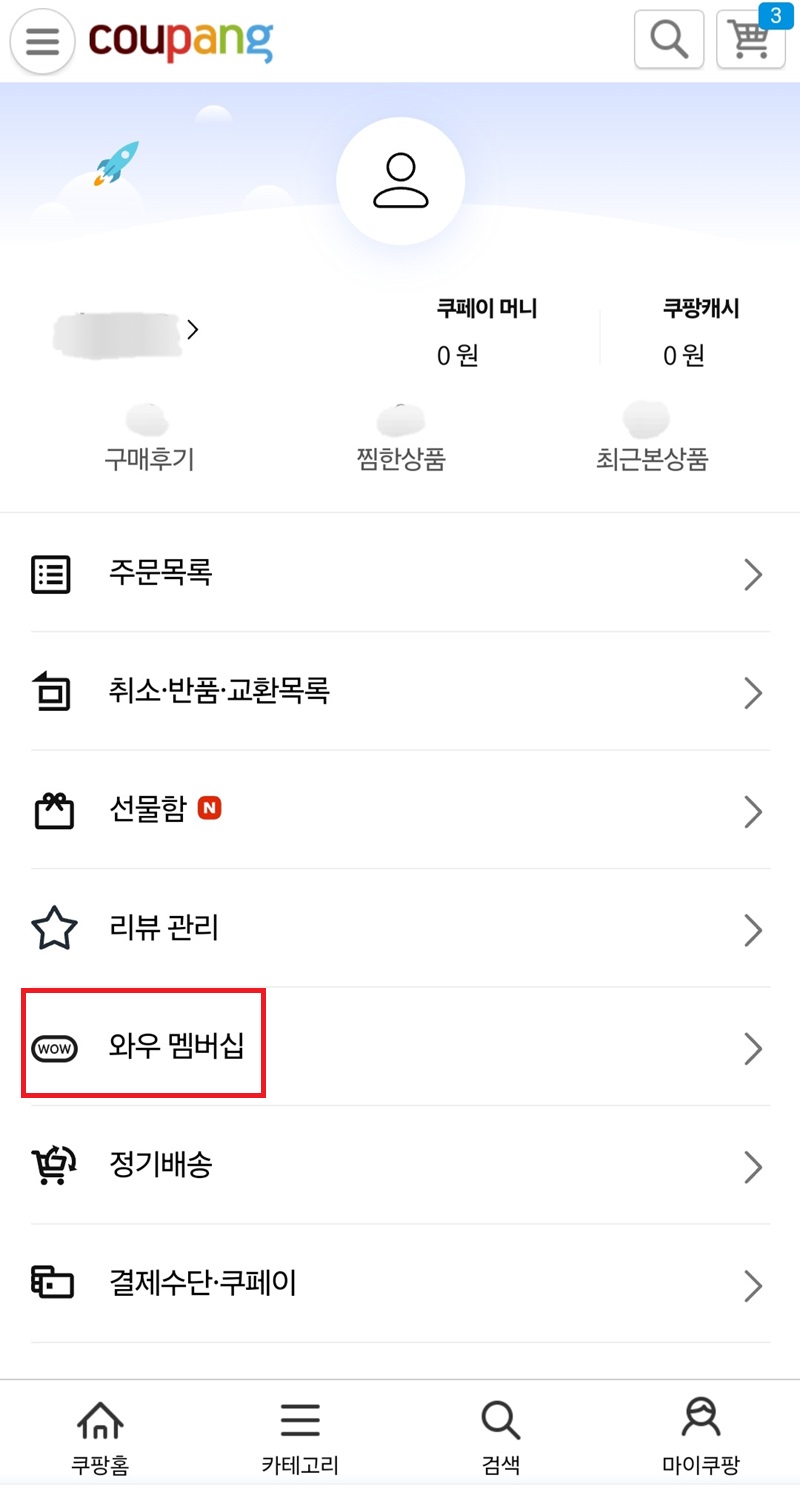Viewport: 800px width, 1492px height.
Task: Select the 리뷰 관리 star icon
Action: point(54,929)
